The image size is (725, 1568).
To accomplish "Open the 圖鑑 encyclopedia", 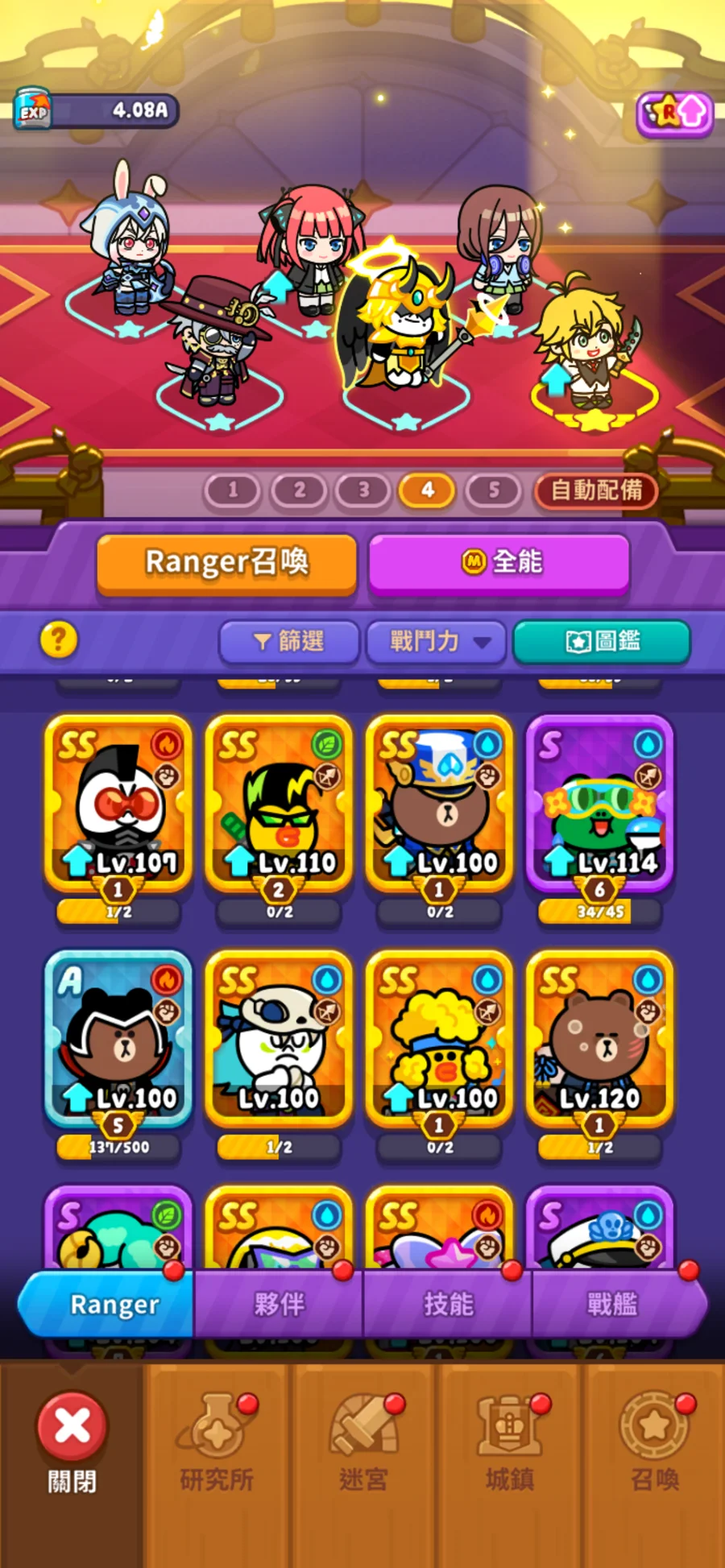I will (602, 641).
